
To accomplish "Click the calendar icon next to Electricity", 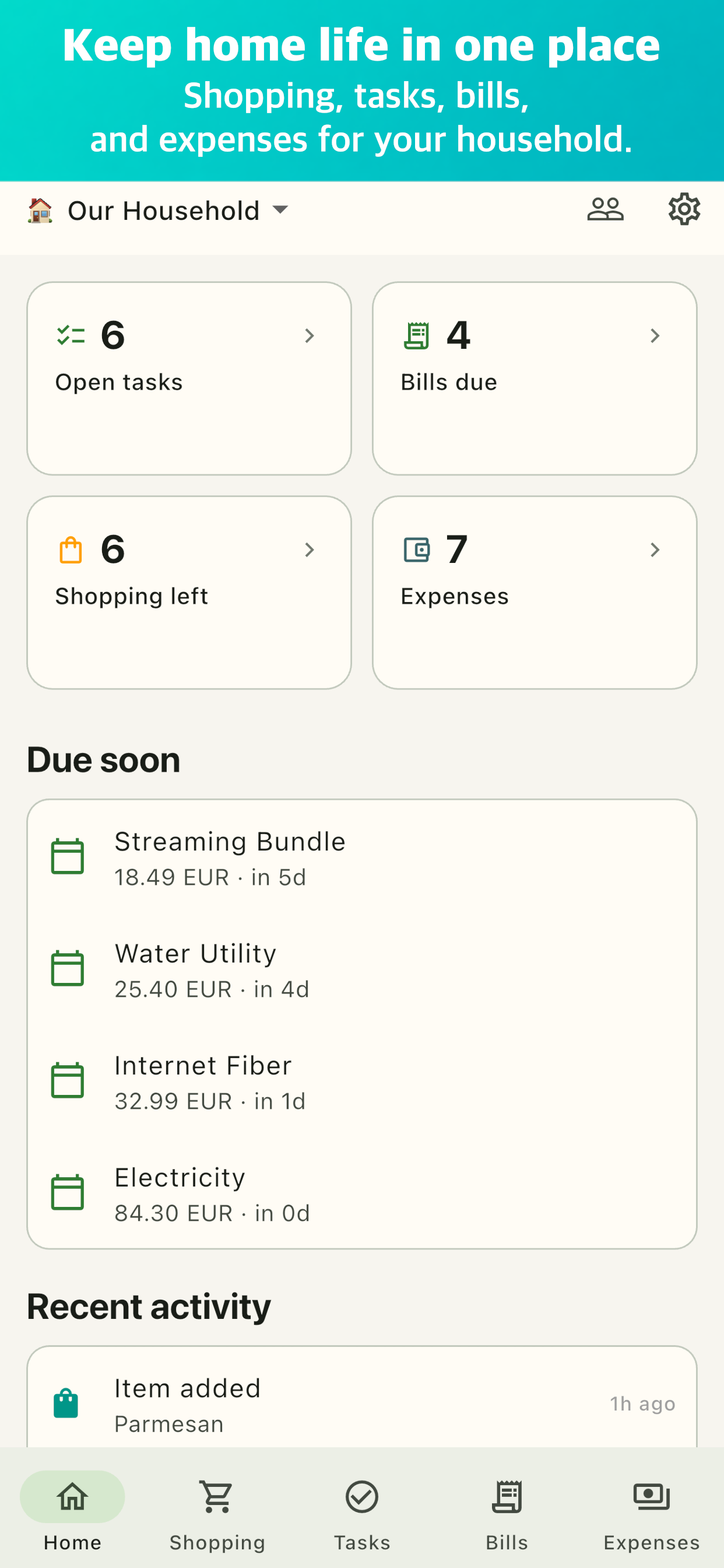I will pos(69,1191).
